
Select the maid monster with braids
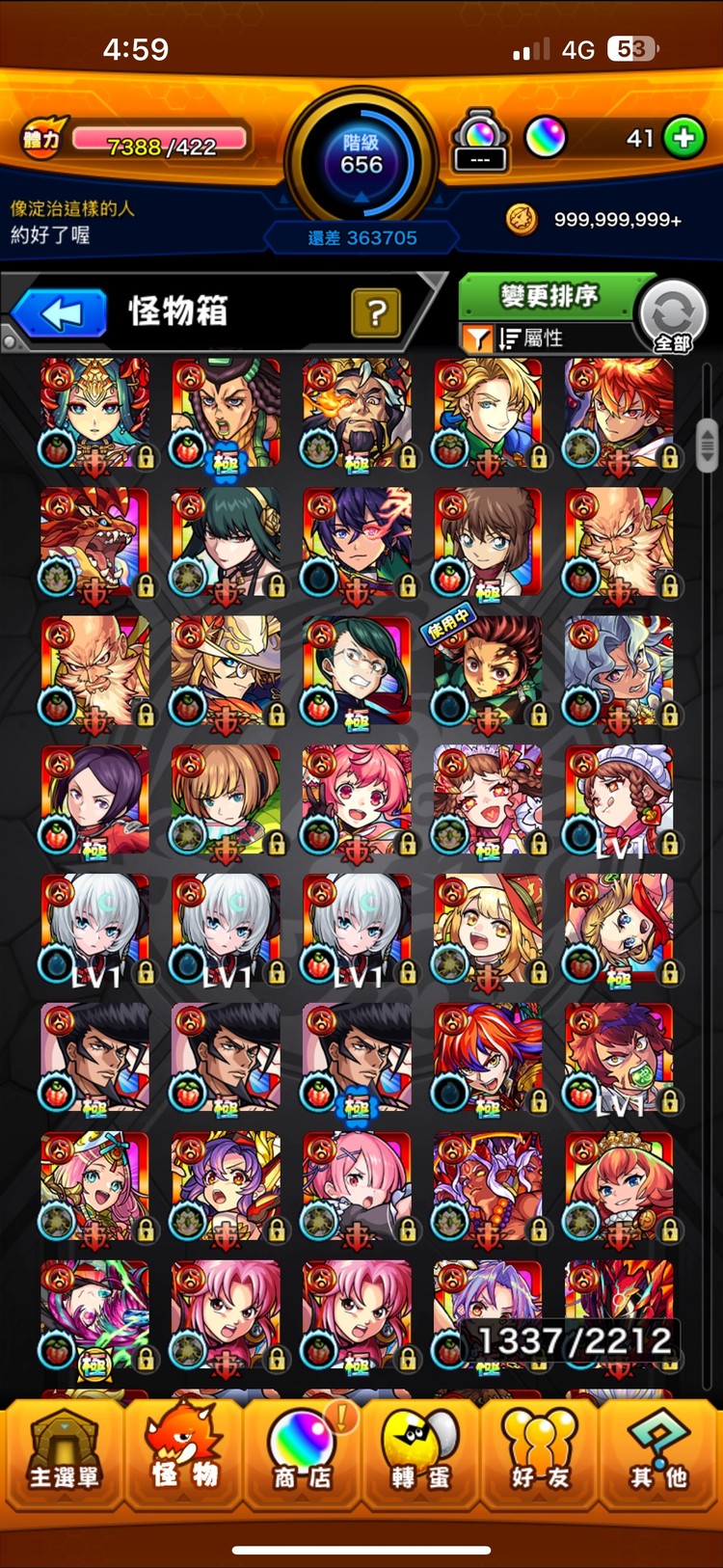tap(619, 799)
